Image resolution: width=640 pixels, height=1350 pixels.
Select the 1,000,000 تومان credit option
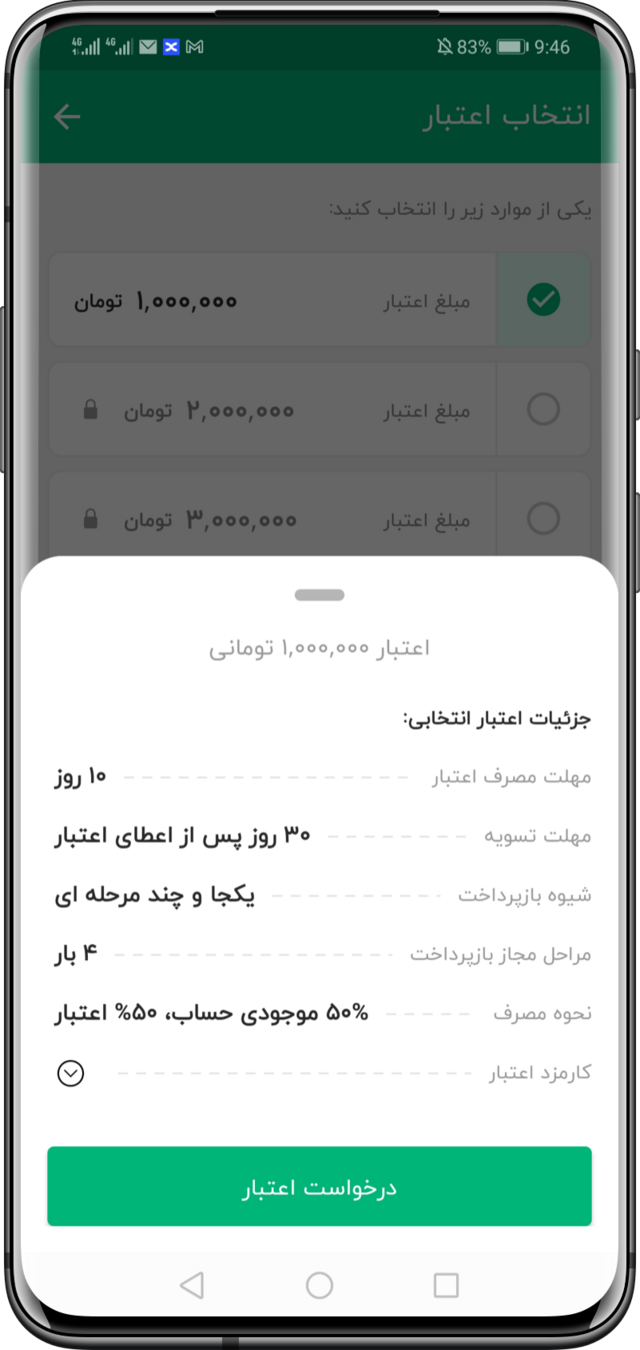(x=543, y=299)
